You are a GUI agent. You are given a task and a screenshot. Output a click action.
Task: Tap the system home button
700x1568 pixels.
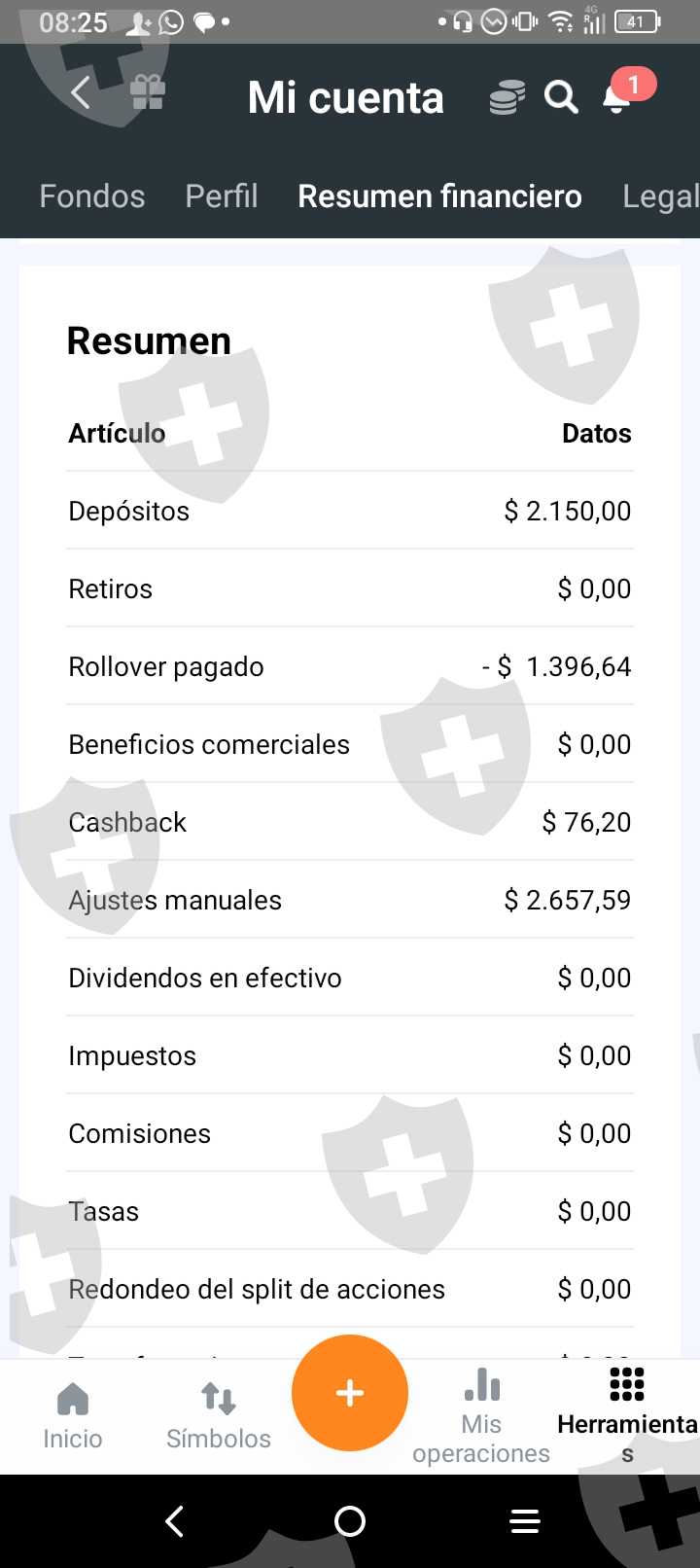(x=350, y=1521)
